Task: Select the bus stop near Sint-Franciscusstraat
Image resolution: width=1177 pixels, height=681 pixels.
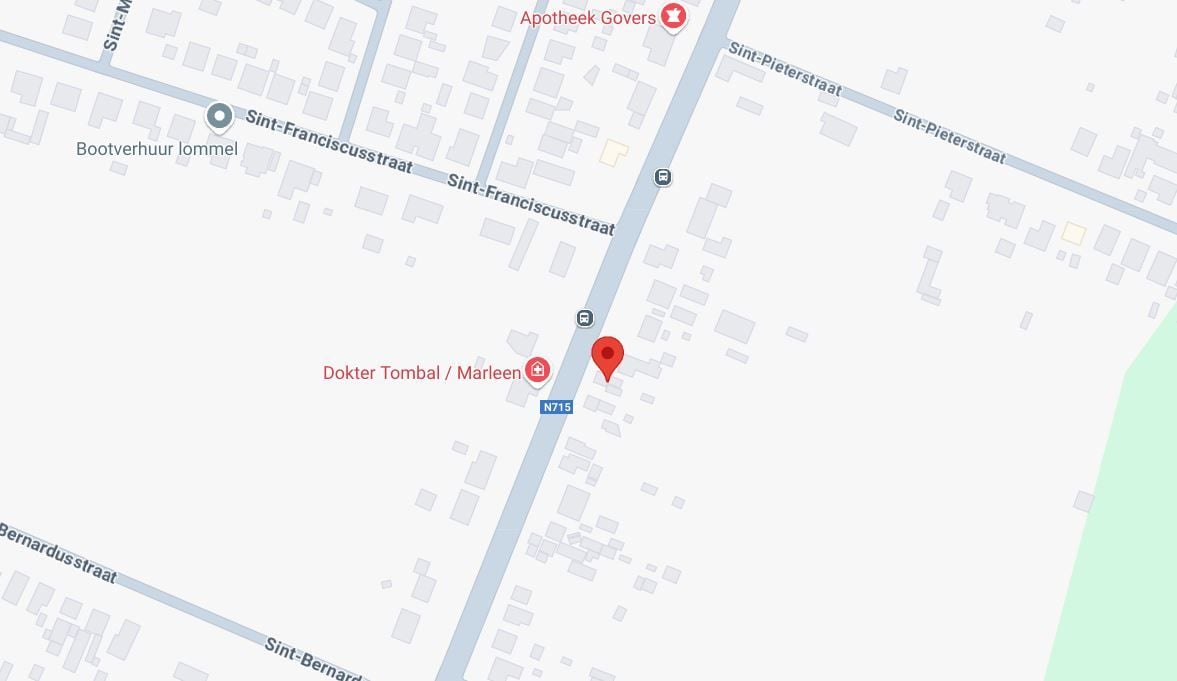Action: (662, 177)
